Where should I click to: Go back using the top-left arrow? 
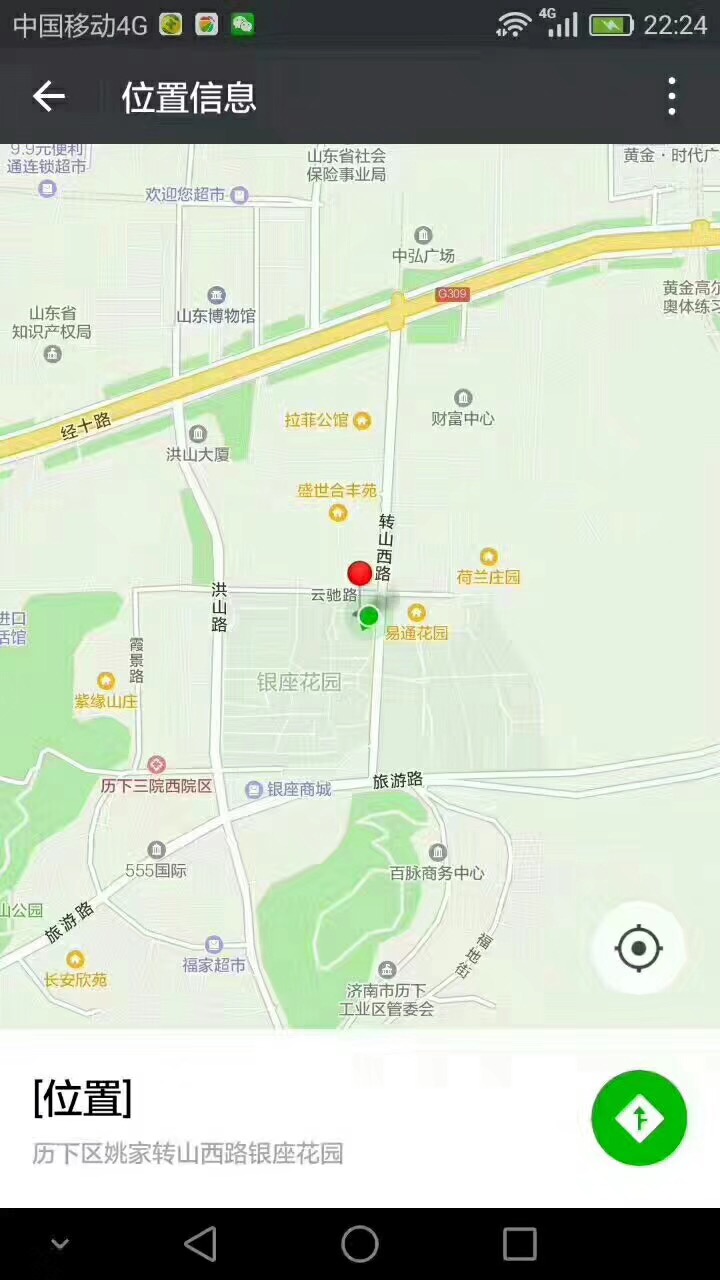click(x=48, y=97)
